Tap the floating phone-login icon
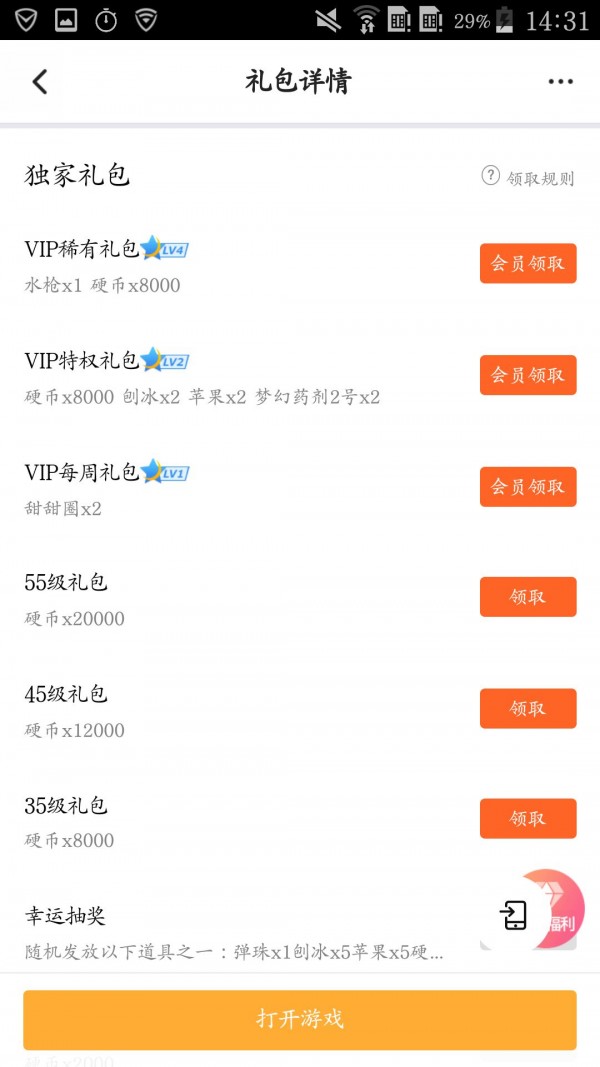Viewport: 600px width, 1067px height. coord(513,915)
